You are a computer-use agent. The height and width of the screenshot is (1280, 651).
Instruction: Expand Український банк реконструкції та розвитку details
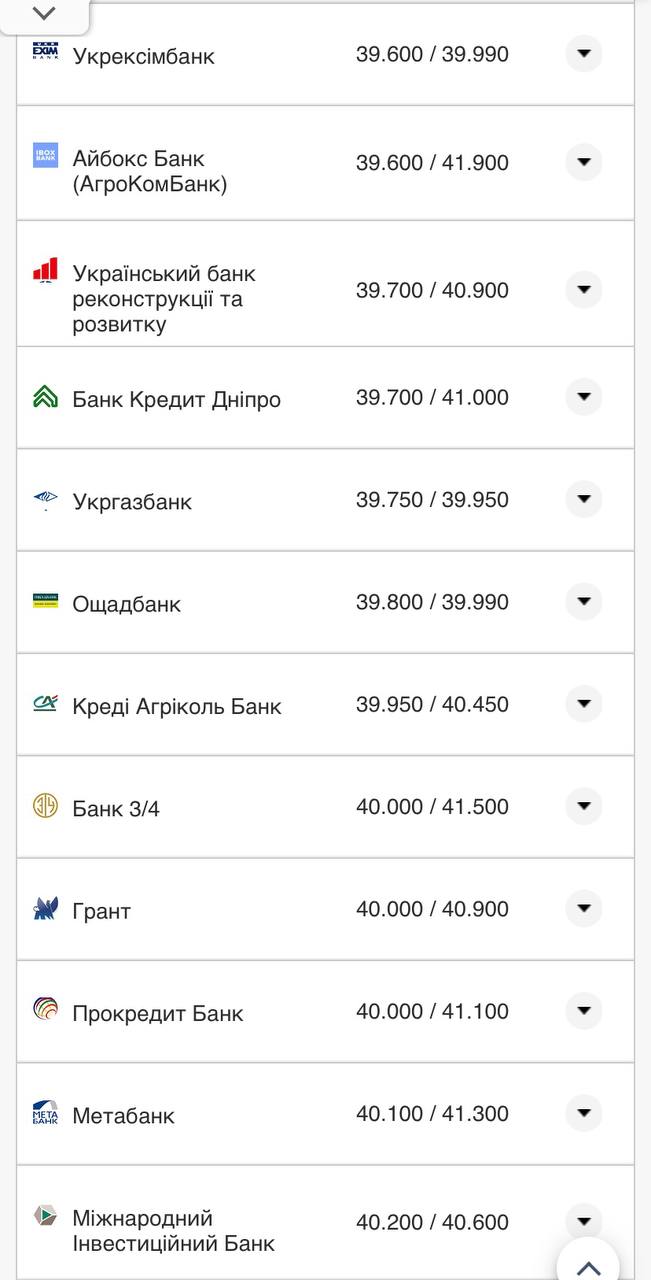pos(584,290)
